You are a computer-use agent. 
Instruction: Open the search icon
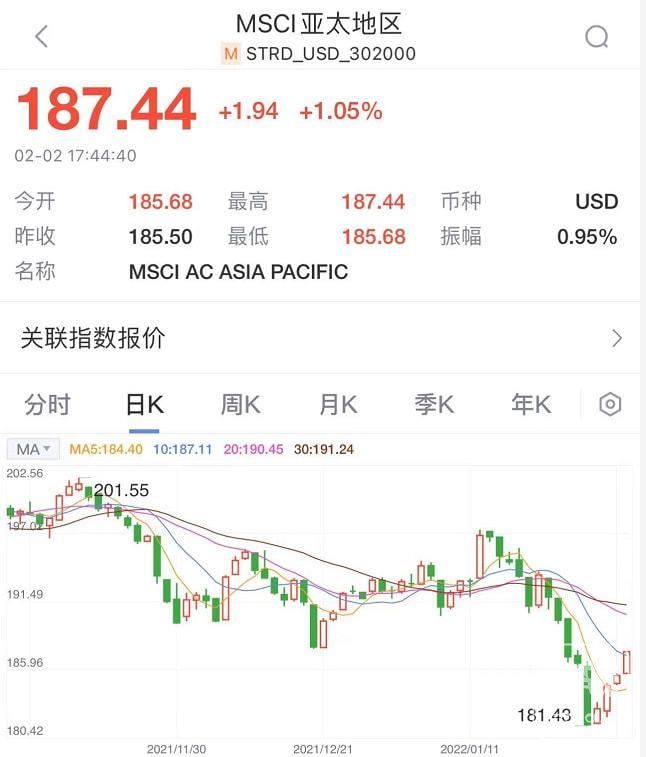(x=597, y=37)
